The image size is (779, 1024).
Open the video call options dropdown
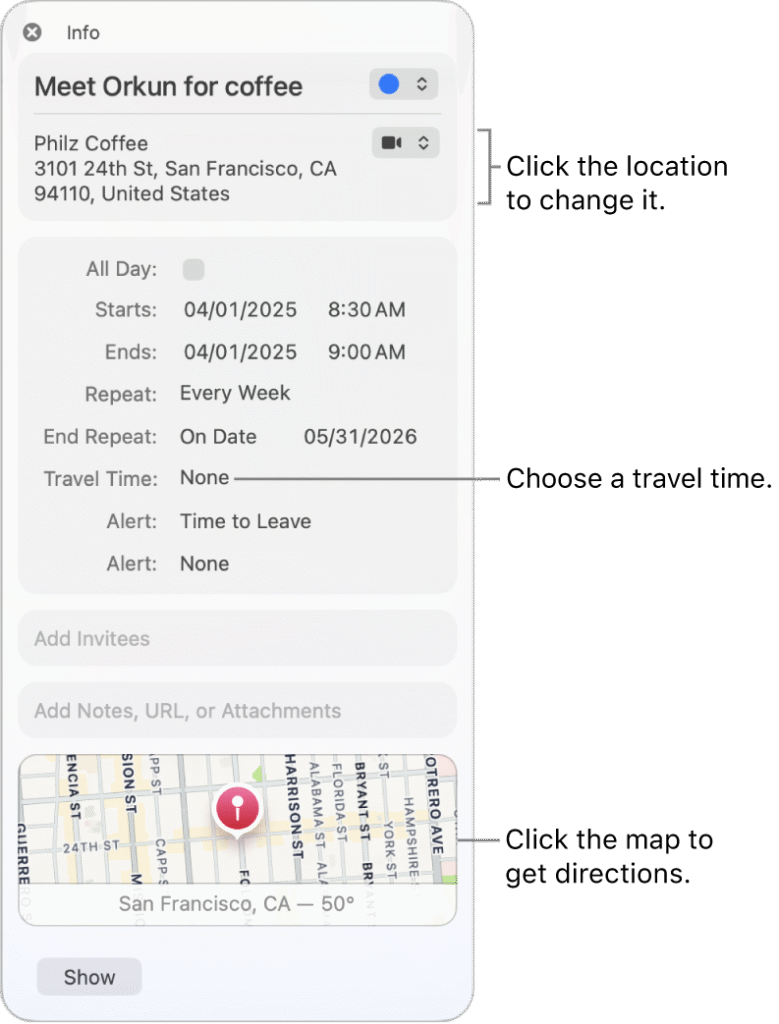[x=405, y=143]
